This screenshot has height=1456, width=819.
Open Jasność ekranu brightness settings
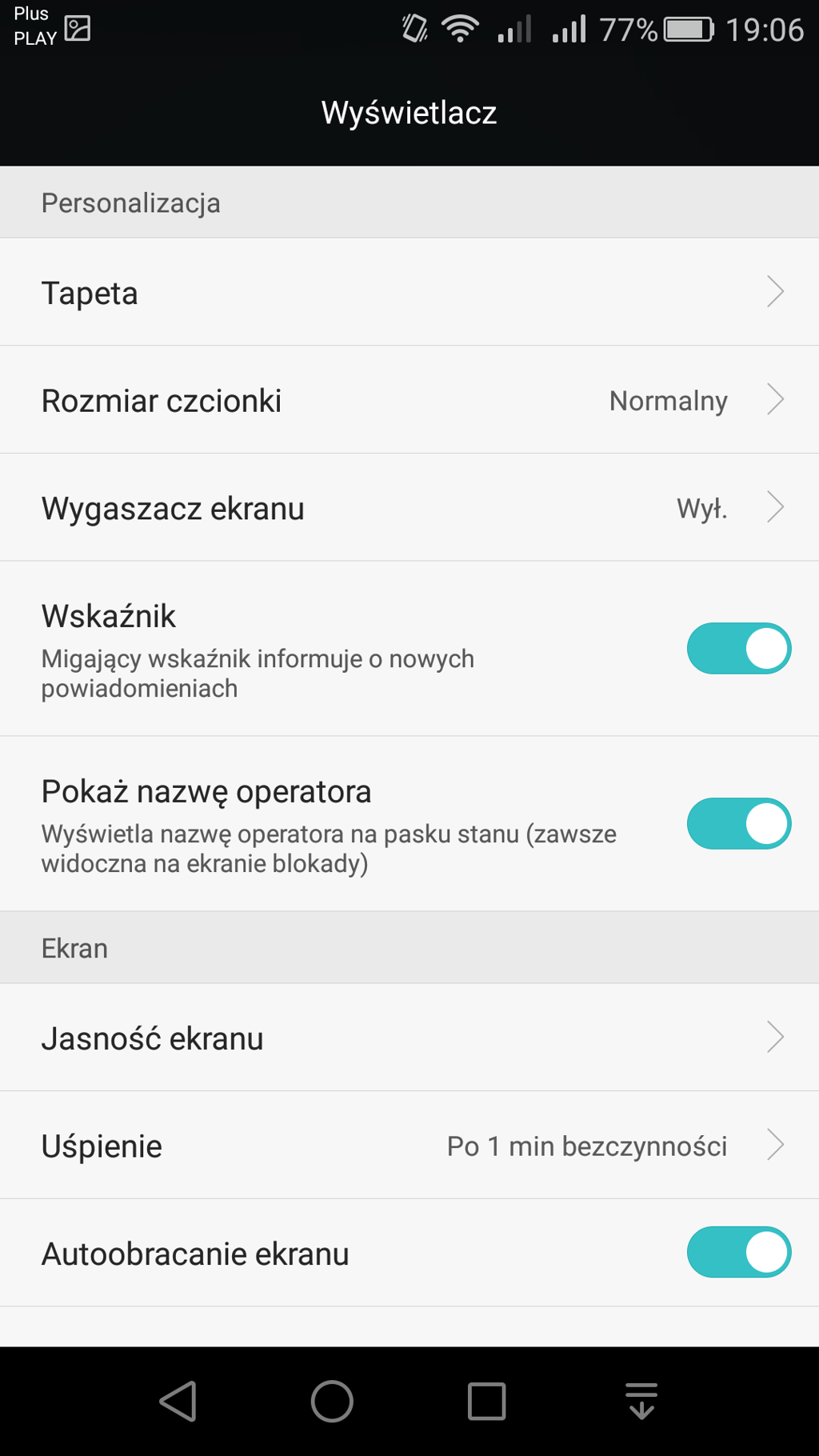click(x=409, y=1038)
